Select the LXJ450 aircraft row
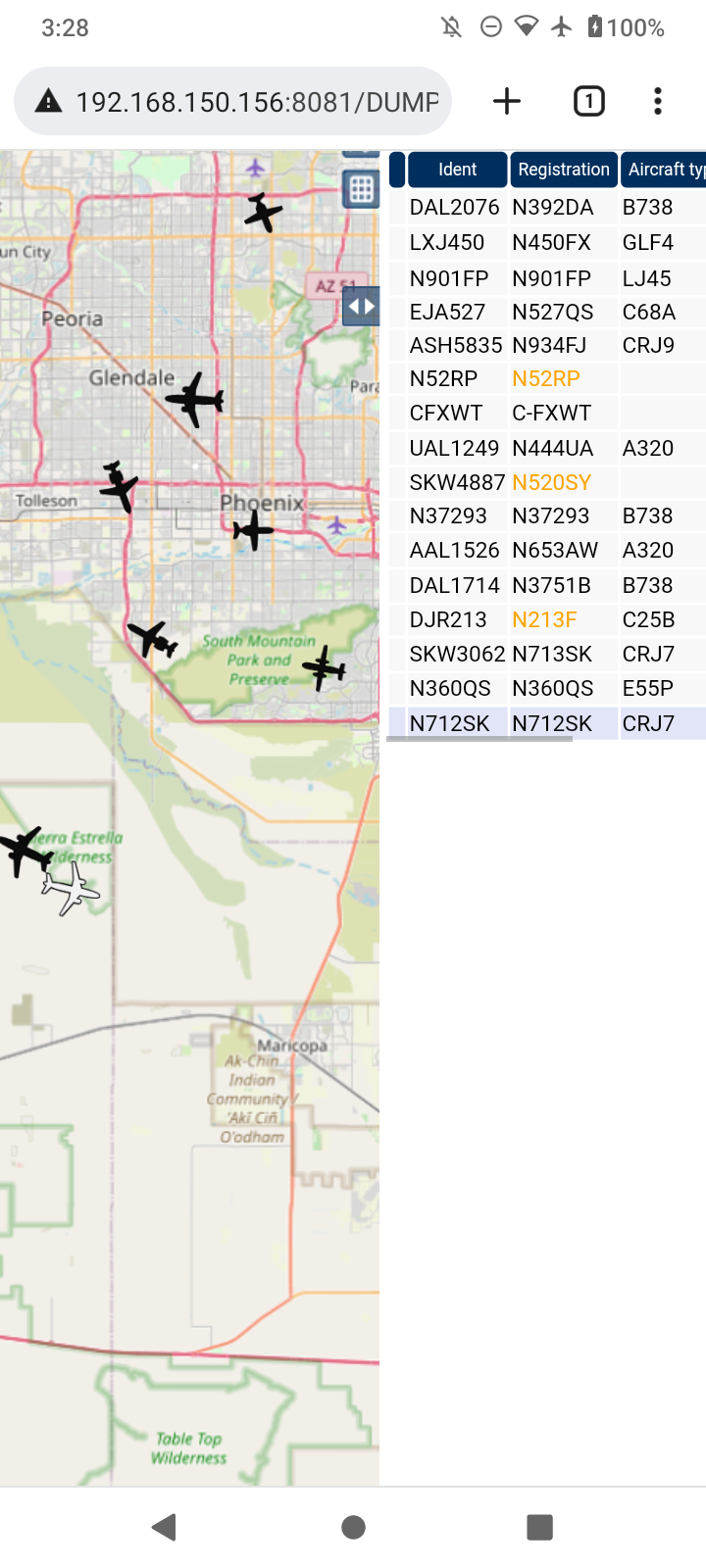The width and height of the screenshot is (706, 1568). pyautogui.click(x=547, y=242)
